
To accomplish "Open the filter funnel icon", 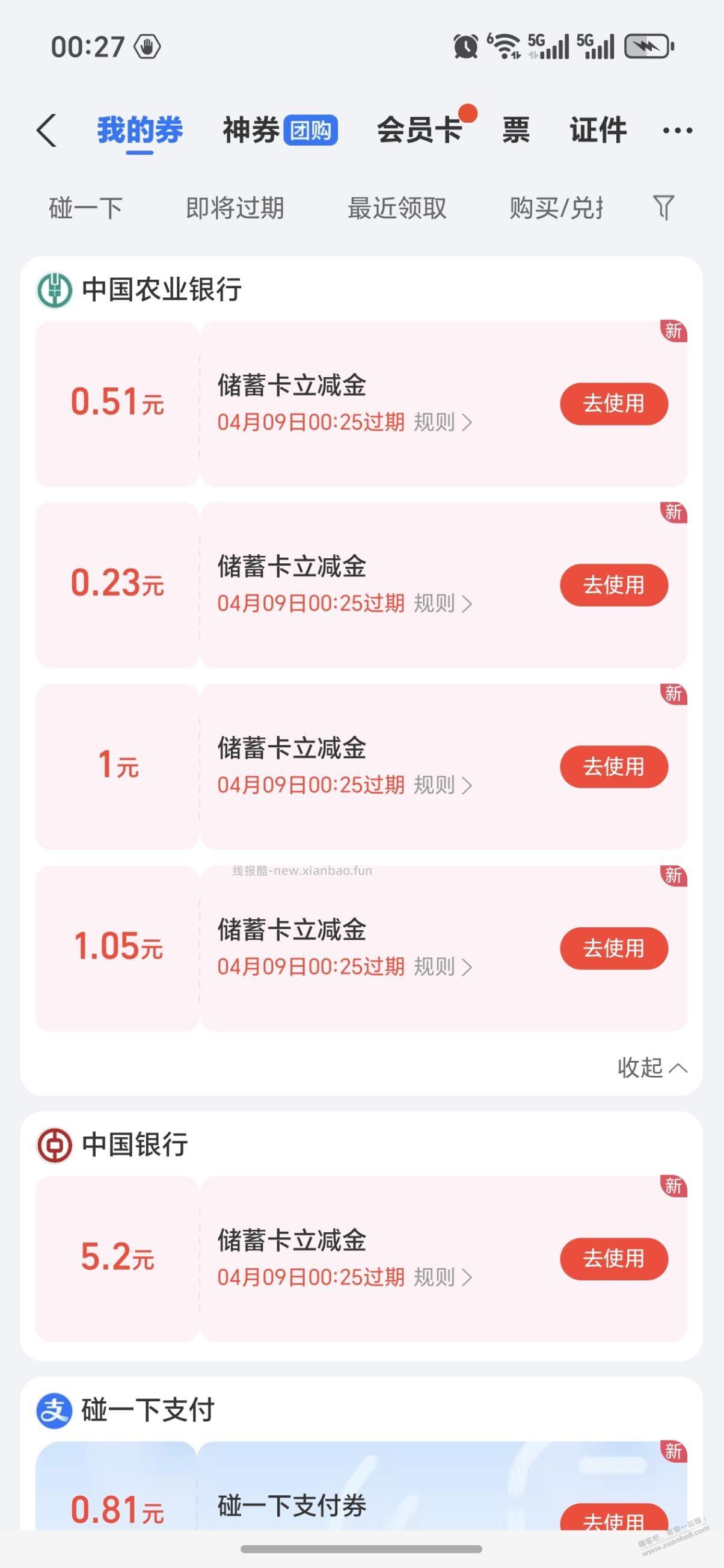I will [664, 208].
